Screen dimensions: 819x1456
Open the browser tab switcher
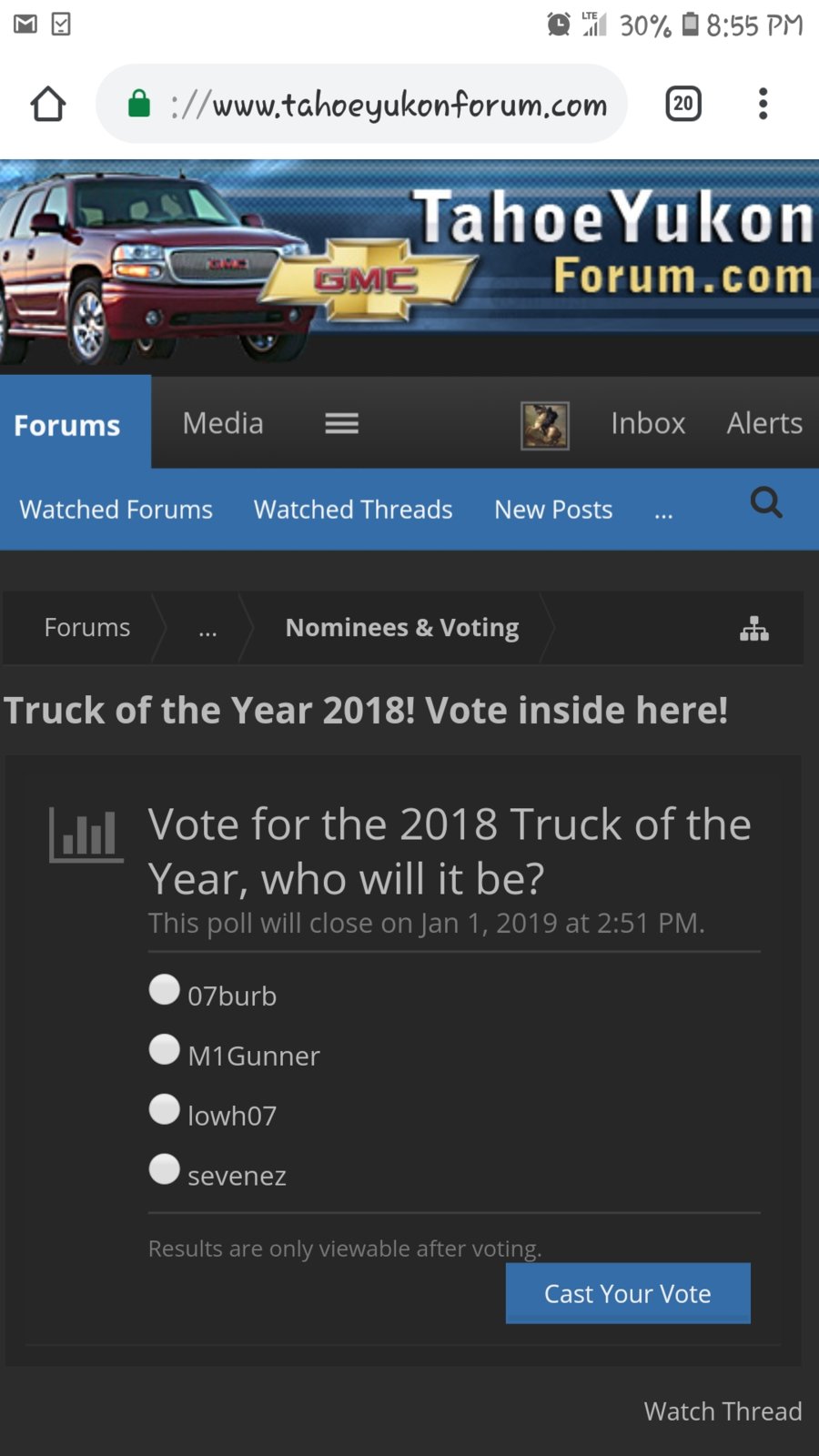tap(683, 104)
